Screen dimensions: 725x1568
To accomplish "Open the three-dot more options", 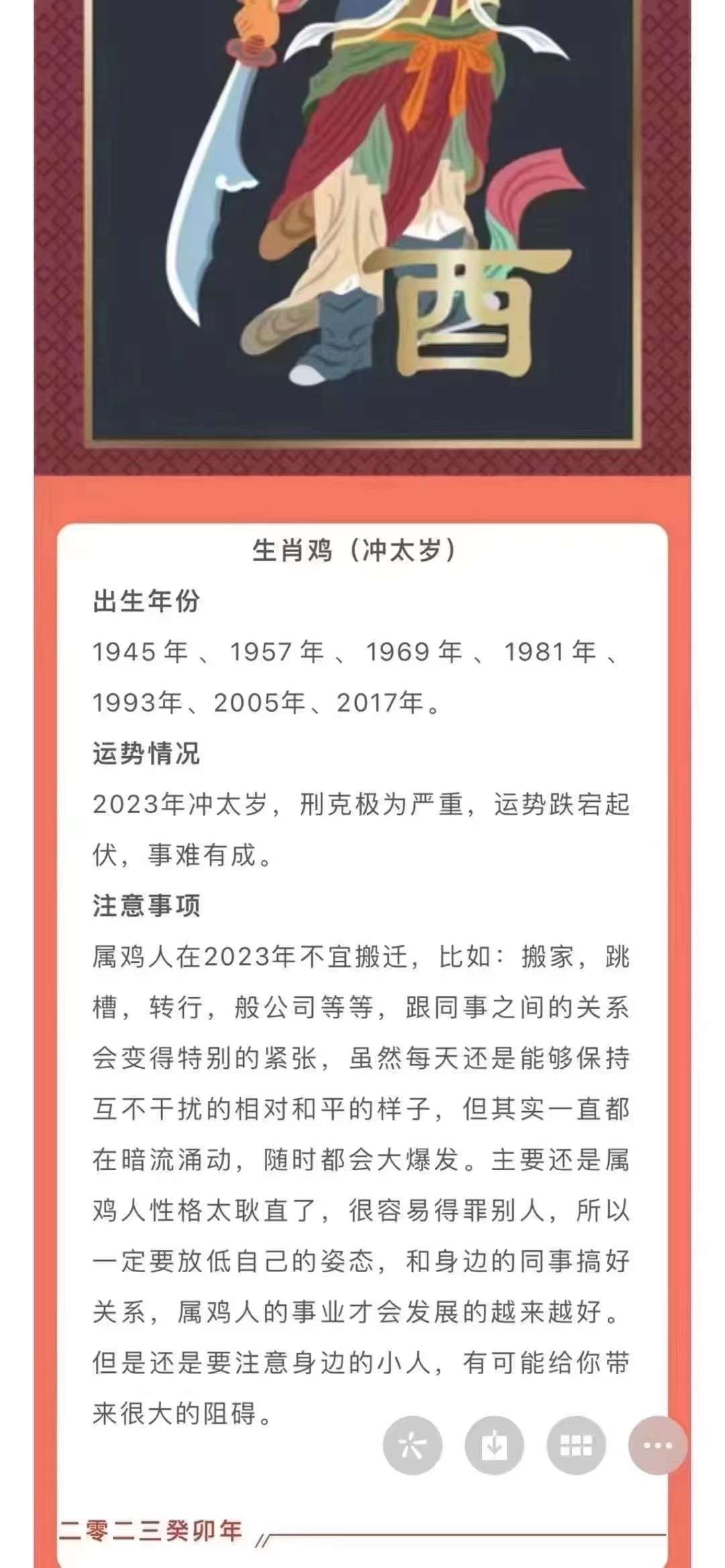I will (657, 1445).
